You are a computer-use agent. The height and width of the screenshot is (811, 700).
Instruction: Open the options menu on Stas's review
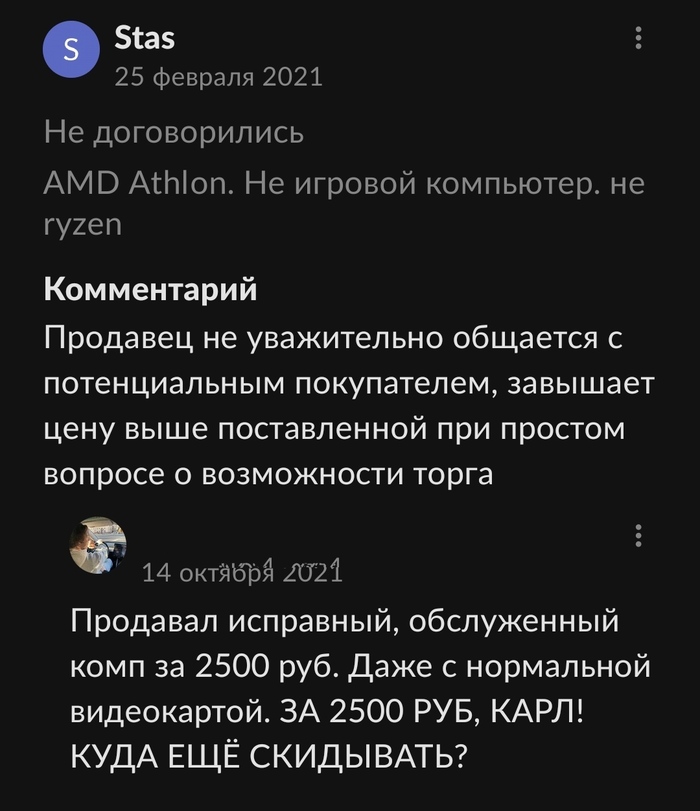pos(639,40)
